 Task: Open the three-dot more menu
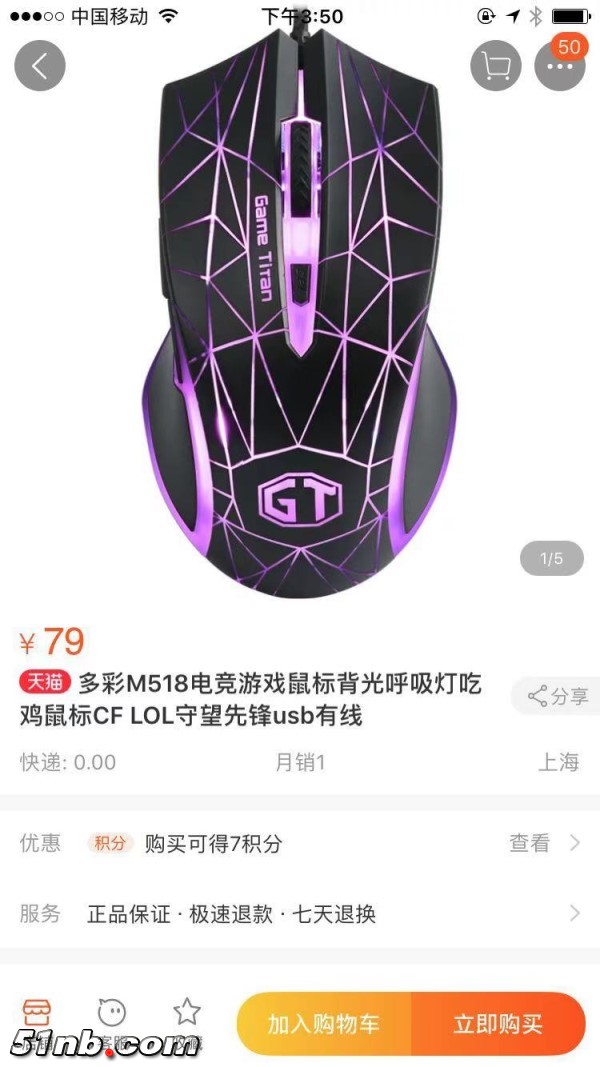tap(560, 66)
